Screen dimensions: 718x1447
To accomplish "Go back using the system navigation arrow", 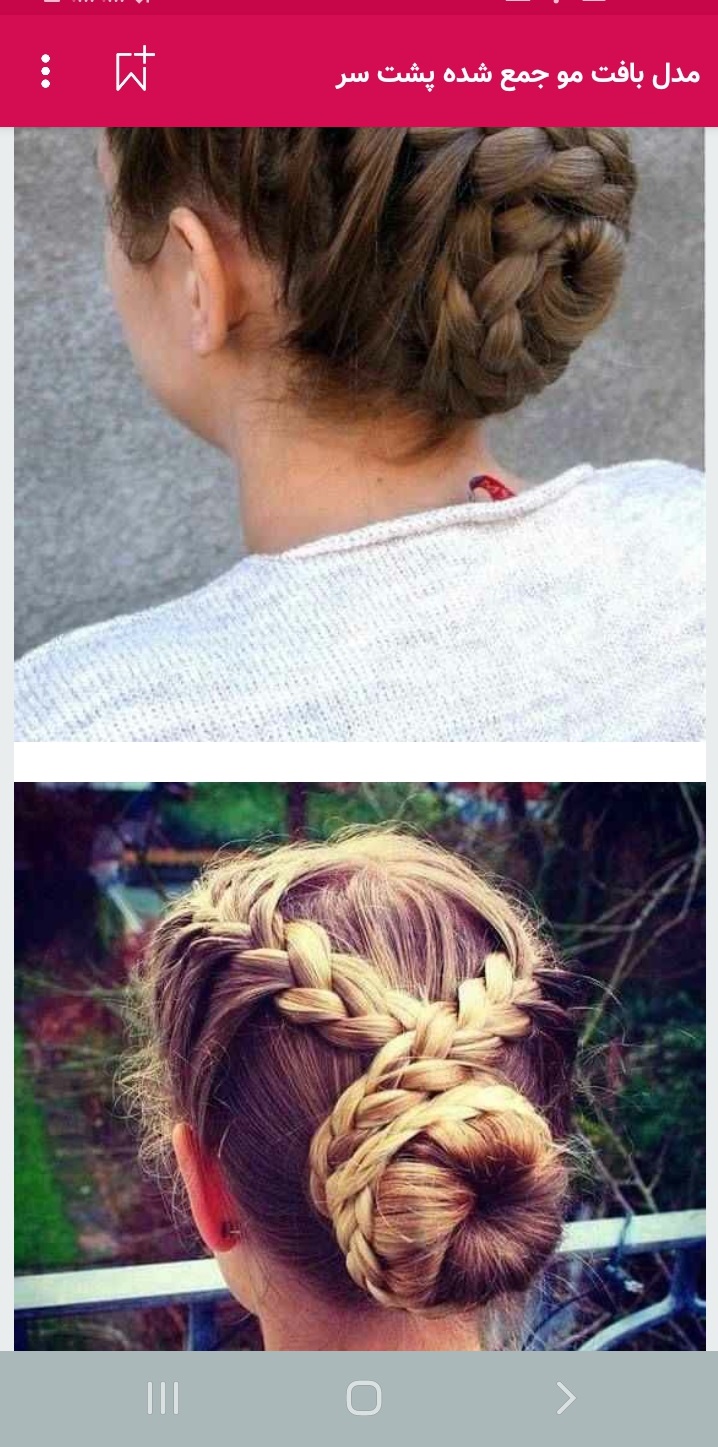I will [565, 1397].
